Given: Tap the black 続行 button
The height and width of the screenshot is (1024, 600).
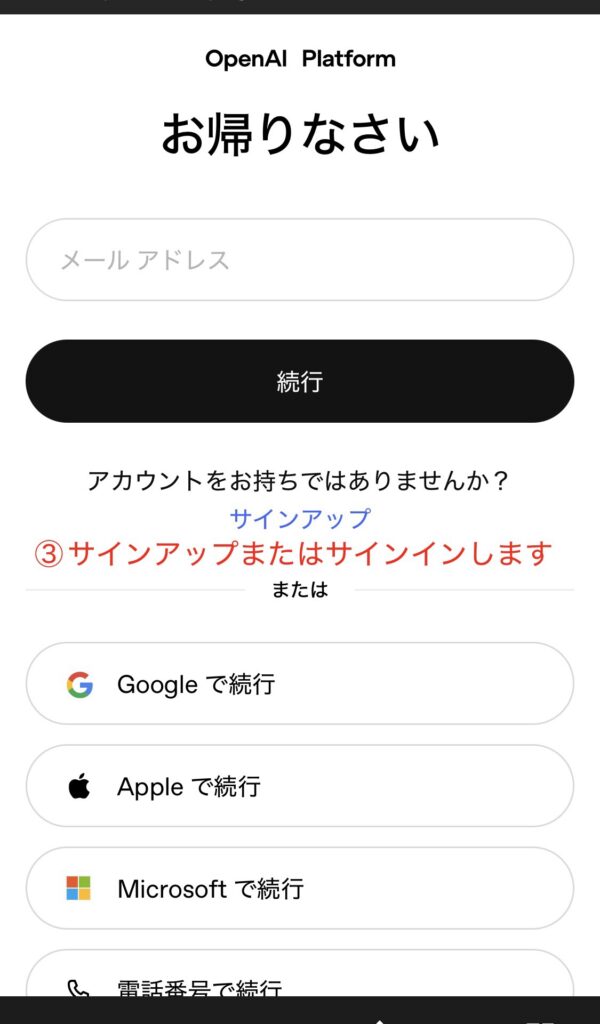Looking at the screenshot, I should 299,381.
